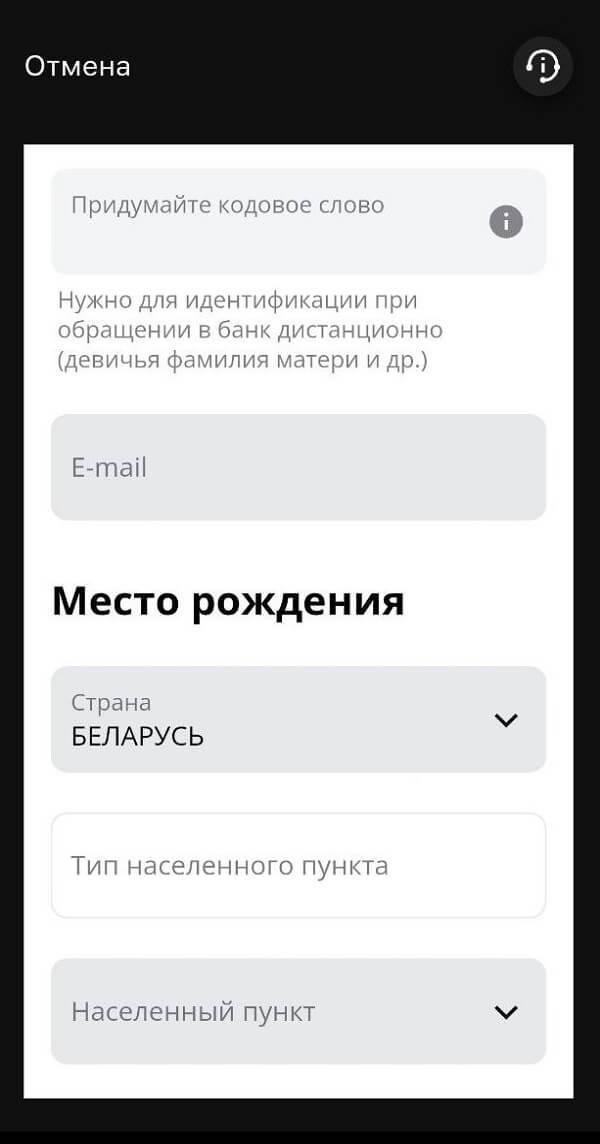Show info about the code word
Image resolution: width=600 pixels, height=1144 pixels.
[506, 221]
